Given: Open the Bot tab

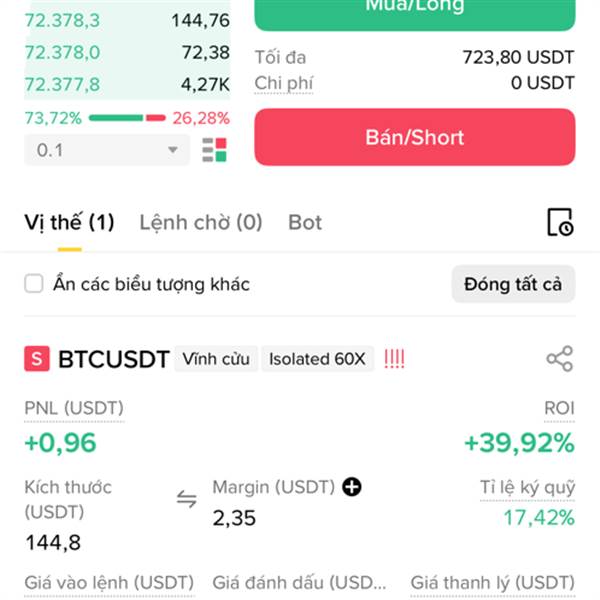Looking at the screenshot, I should pos(305,222).
